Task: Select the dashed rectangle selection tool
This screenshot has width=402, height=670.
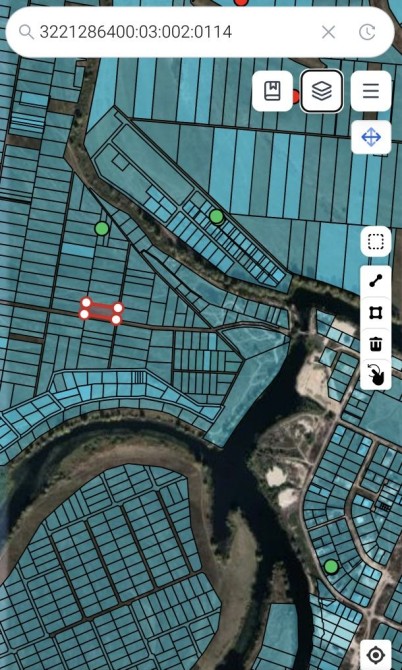Action: [376, 241]
